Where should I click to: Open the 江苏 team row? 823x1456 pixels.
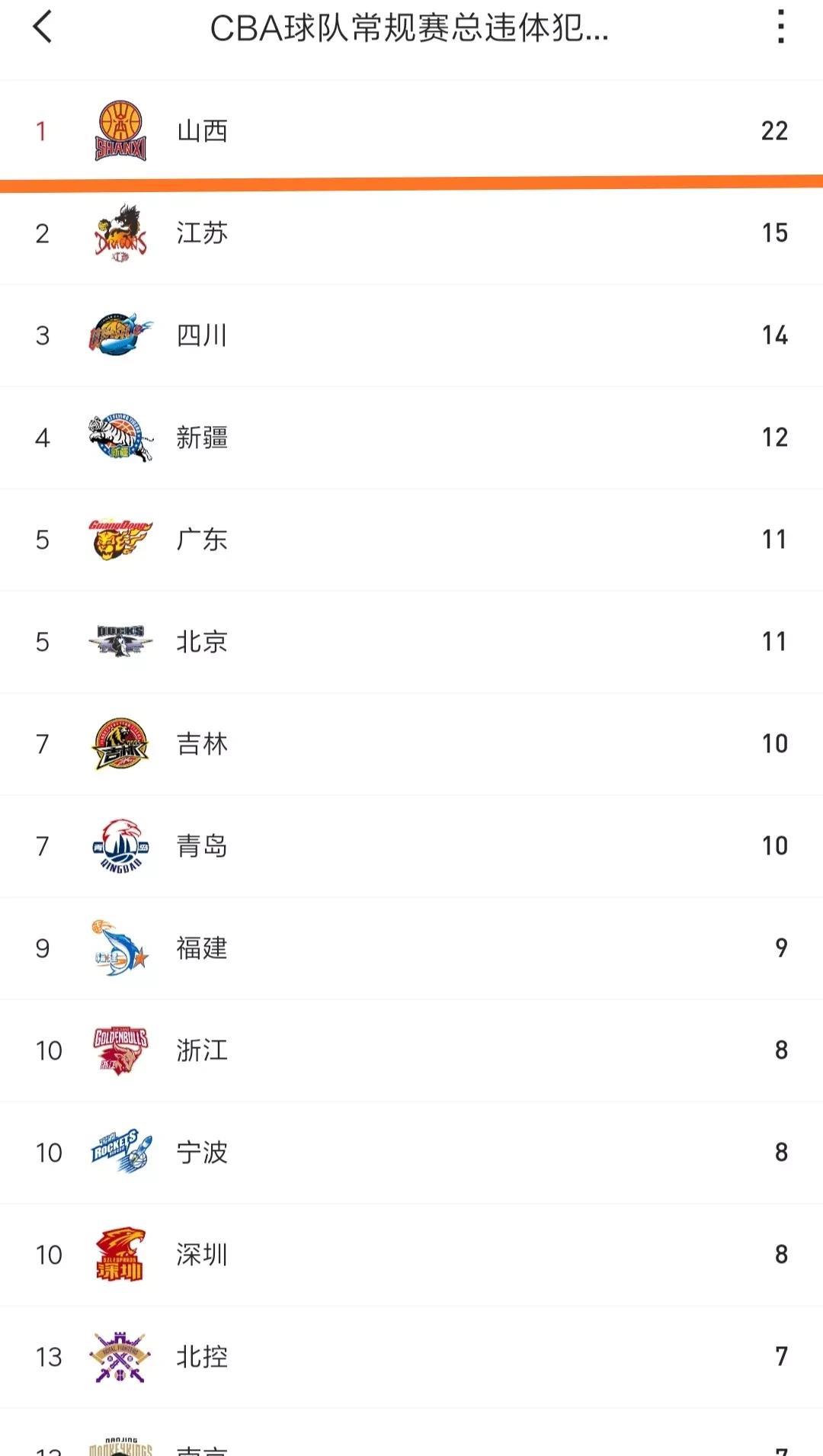click(411, 233)
